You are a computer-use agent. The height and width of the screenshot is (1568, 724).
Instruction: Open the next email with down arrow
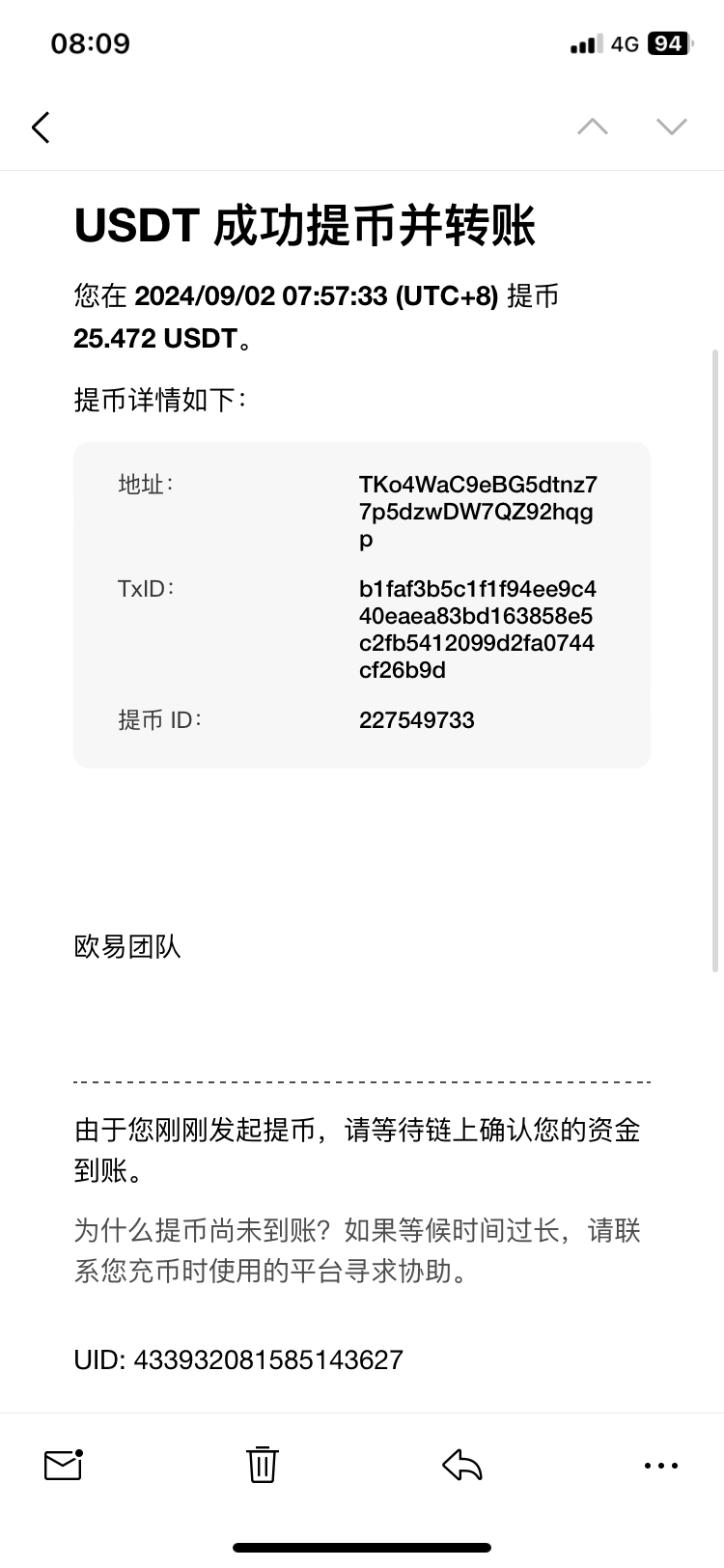[x=671, y=127]
